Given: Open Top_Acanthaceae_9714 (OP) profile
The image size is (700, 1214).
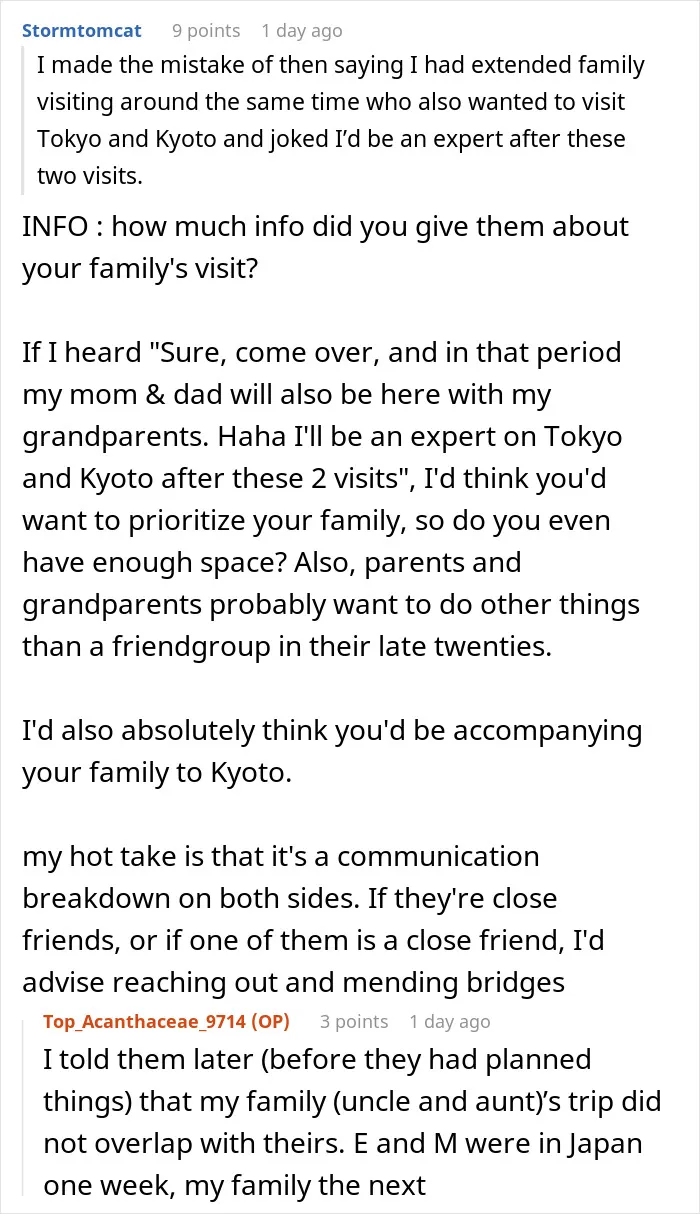Looking at the screenshot, I should point(167,1021).
